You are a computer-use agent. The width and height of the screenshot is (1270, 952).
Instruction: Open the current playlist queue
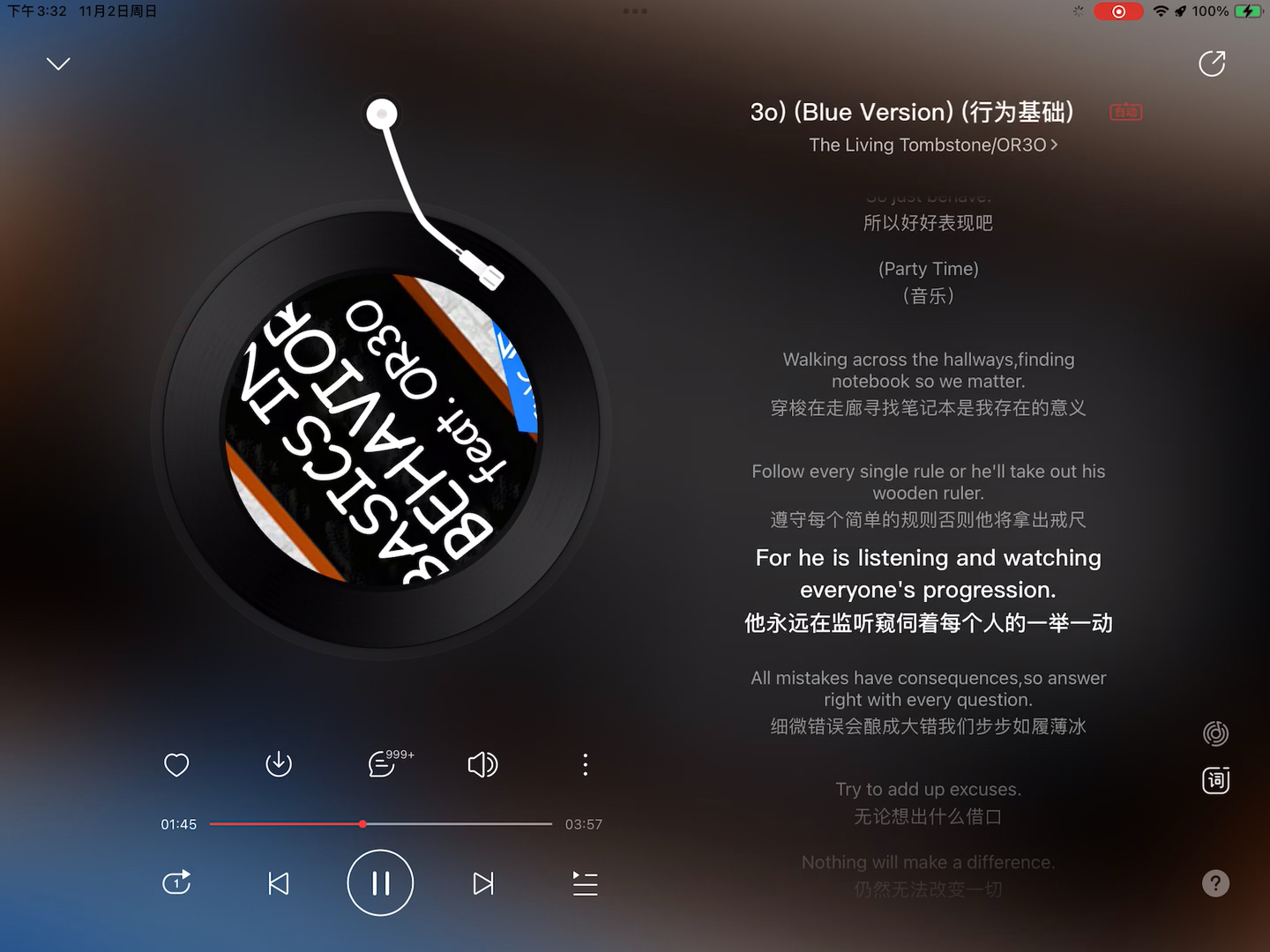tap(585, 883)
